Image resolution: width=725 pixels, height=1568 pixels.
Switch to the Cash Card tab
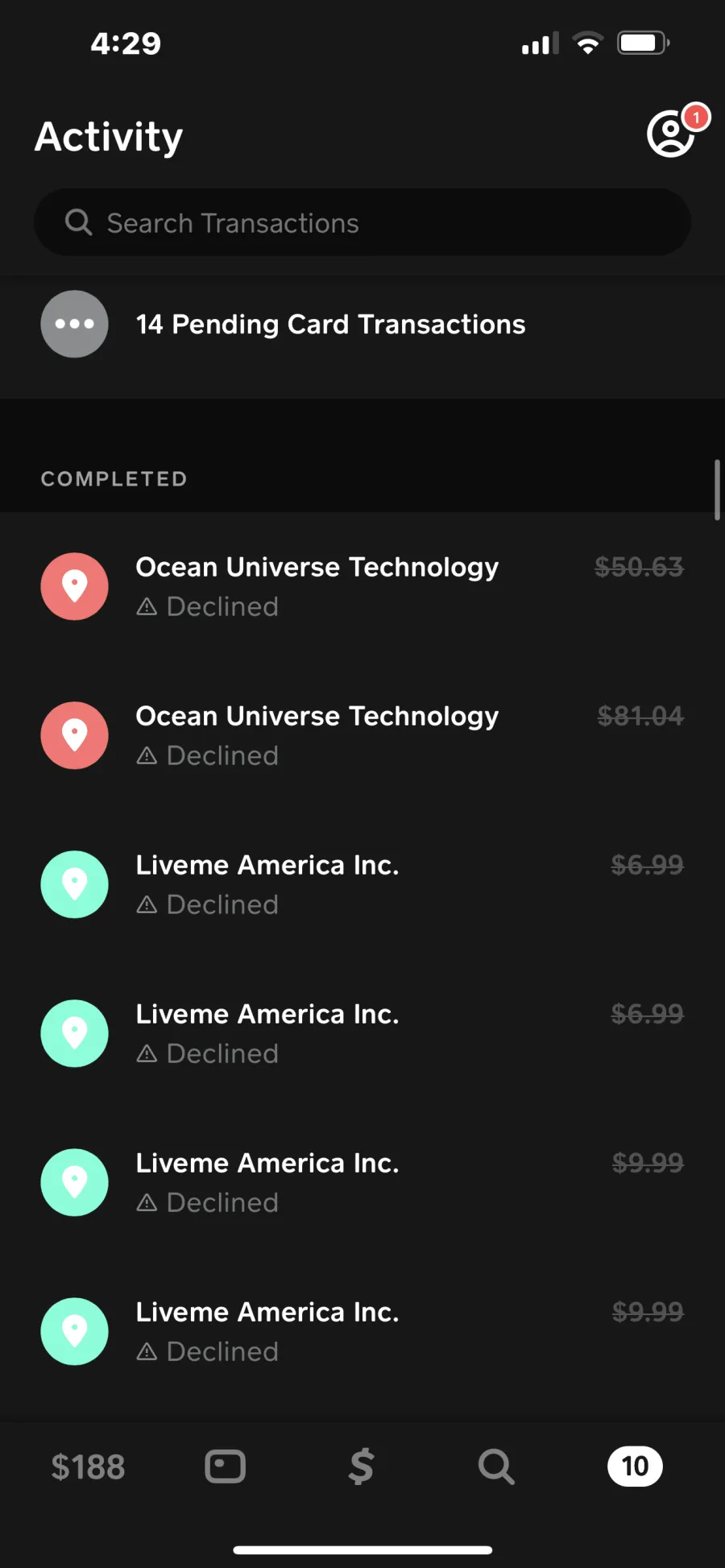[225, 1467]
